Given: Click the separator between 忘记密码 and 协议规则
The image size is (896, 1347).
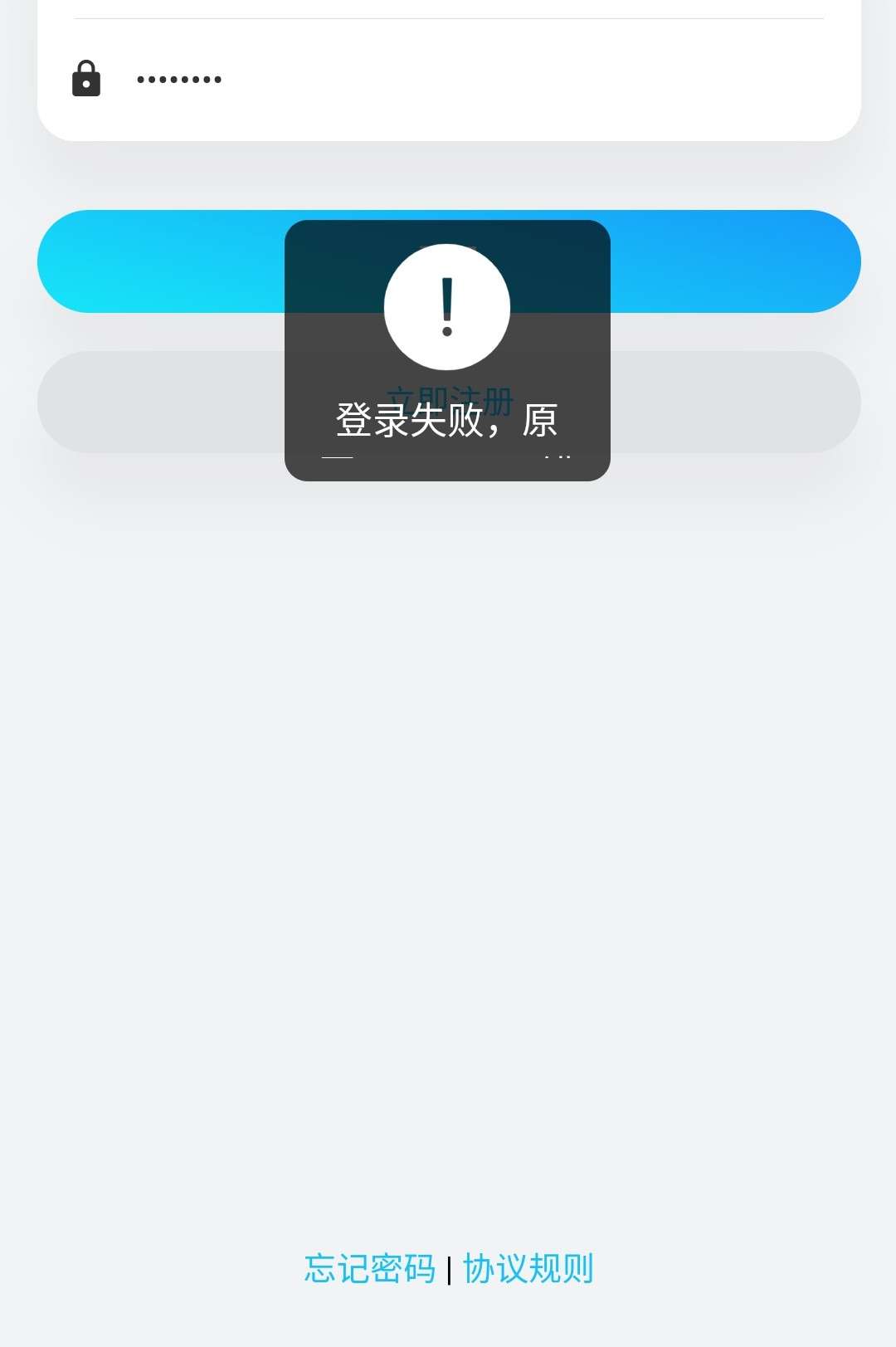Looking at the screenshot, I should tap(449, 1266).
